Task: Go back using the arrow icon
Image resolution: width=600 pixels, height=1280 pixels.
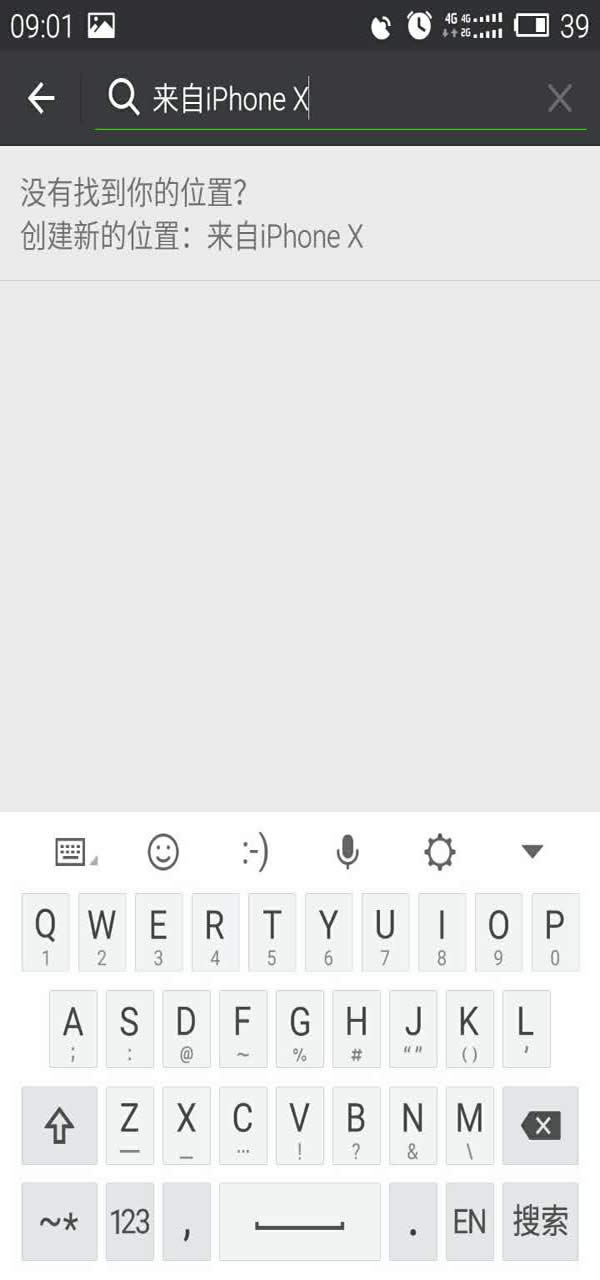Action: click(41, 98)
